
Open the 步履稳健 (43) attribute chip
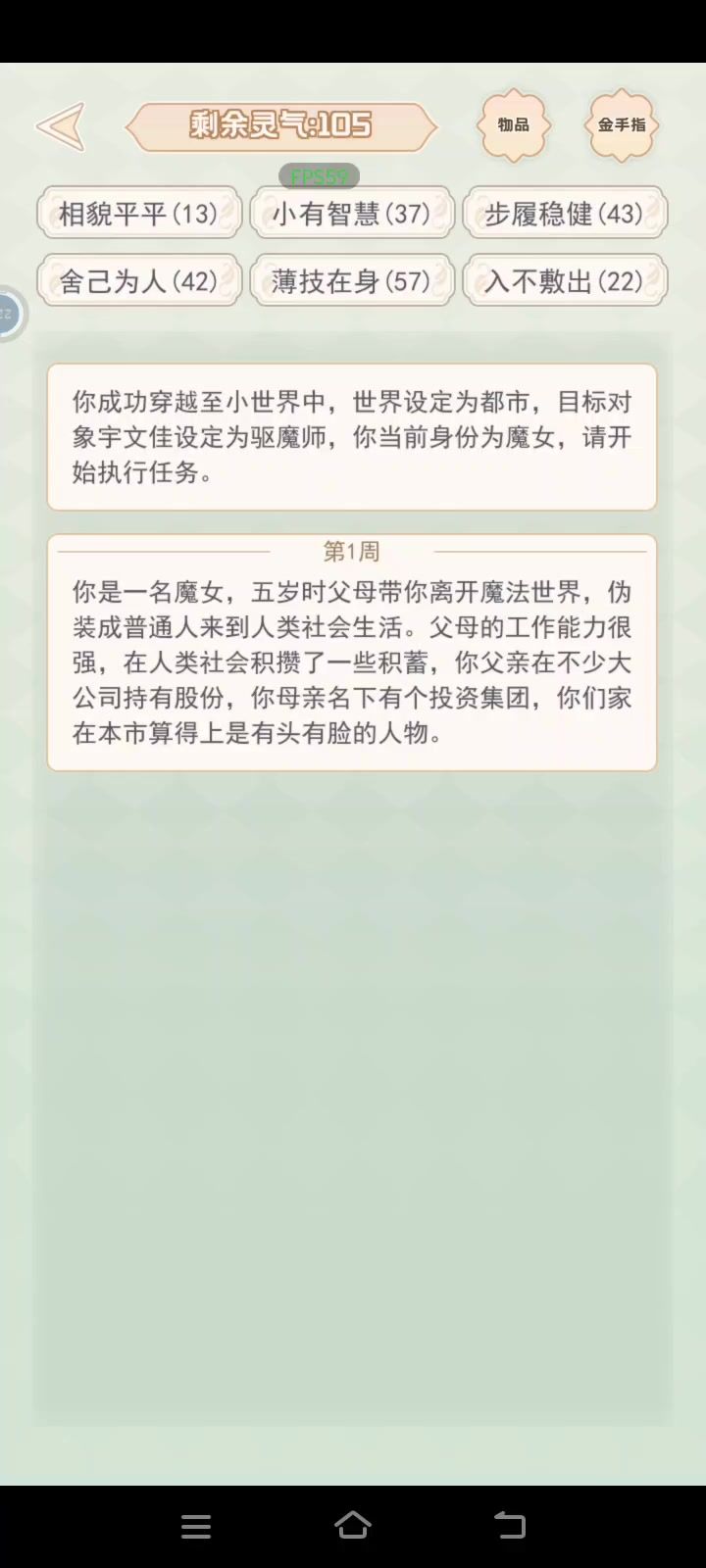pos(565,213)
